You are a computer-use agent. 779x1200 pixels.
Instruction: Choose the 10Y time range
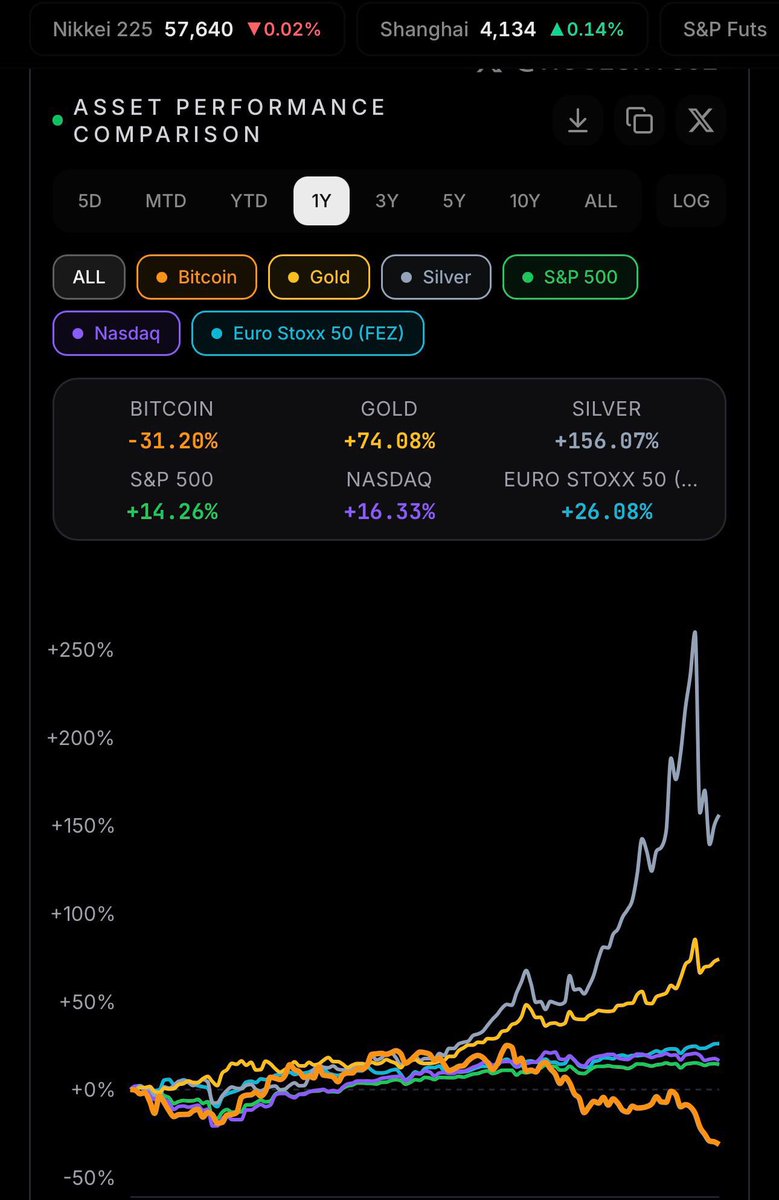click(x=525, y=201)
